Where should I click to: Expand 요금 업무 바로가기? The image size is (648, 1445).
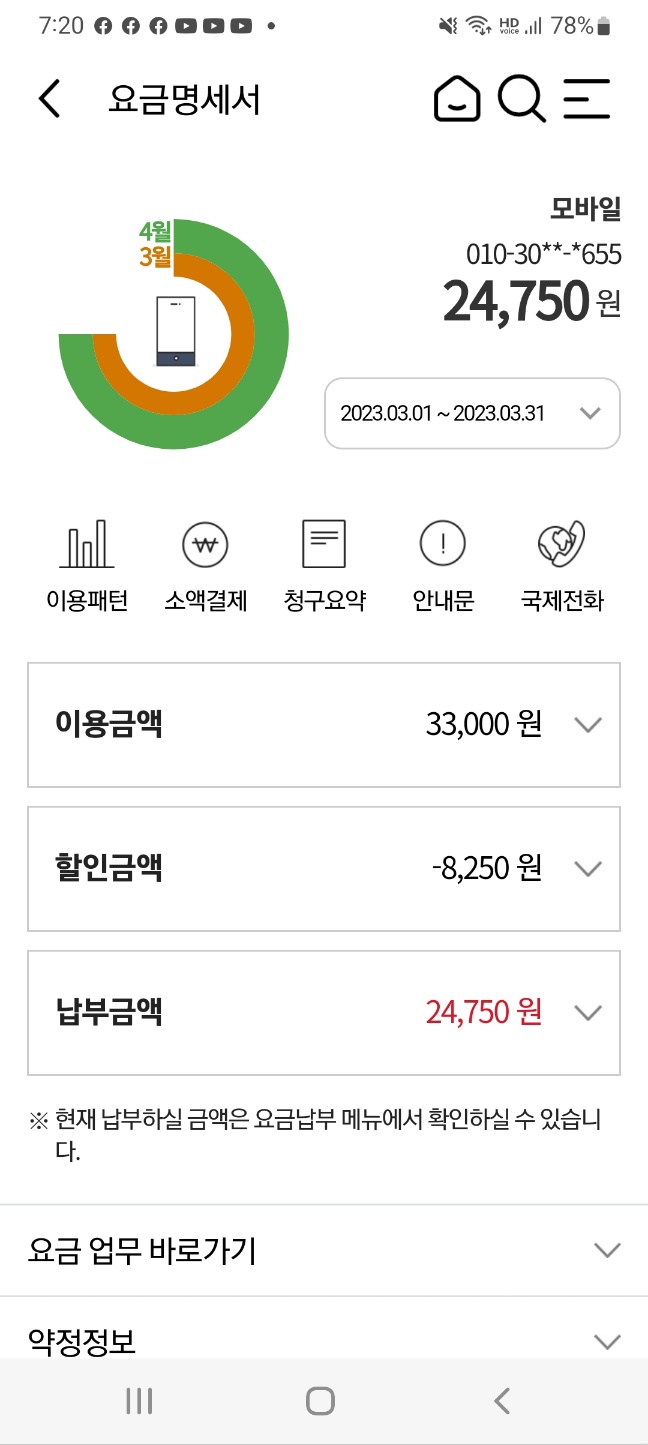324,1250
